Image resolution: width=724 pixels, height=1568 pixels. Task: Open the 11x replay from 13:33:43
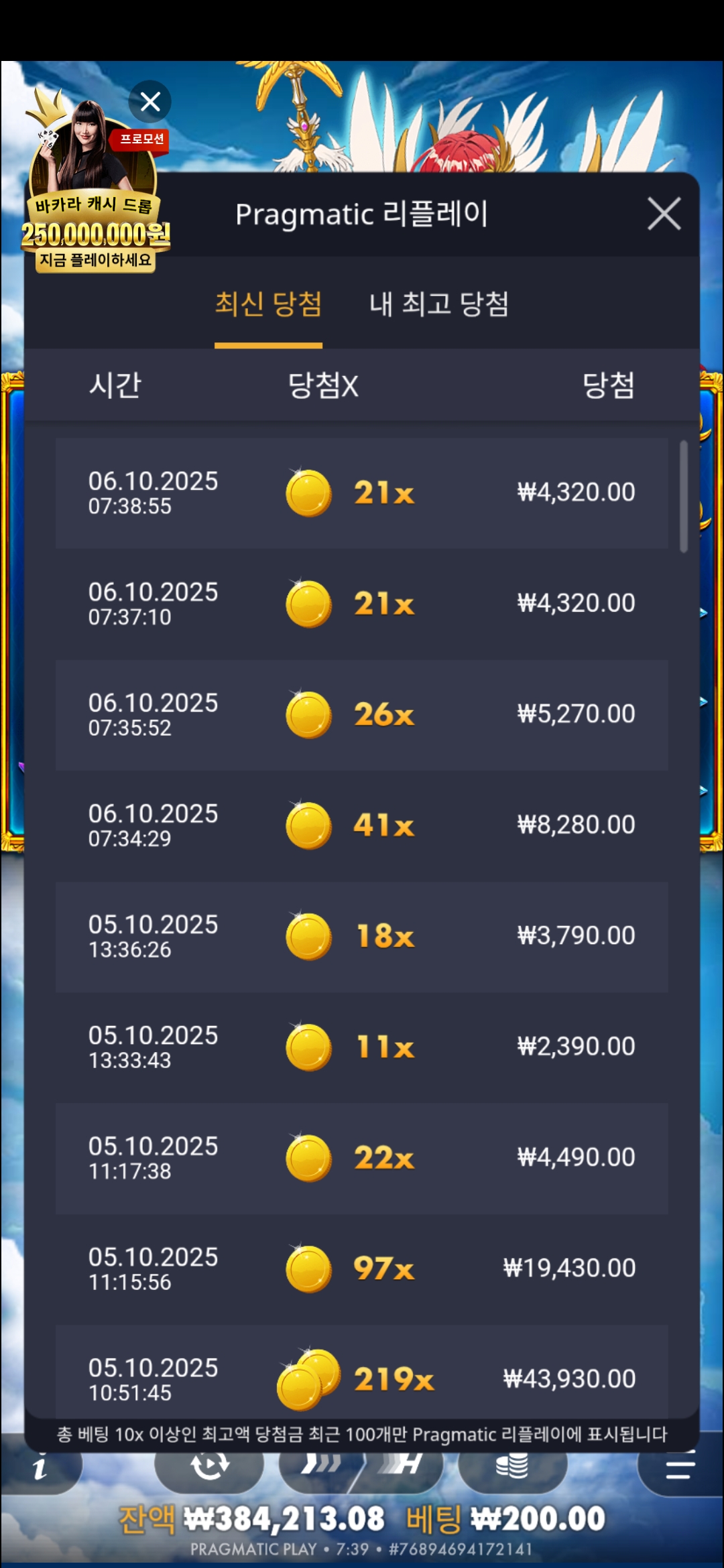pyautogui.click(x=362, y=1047)
